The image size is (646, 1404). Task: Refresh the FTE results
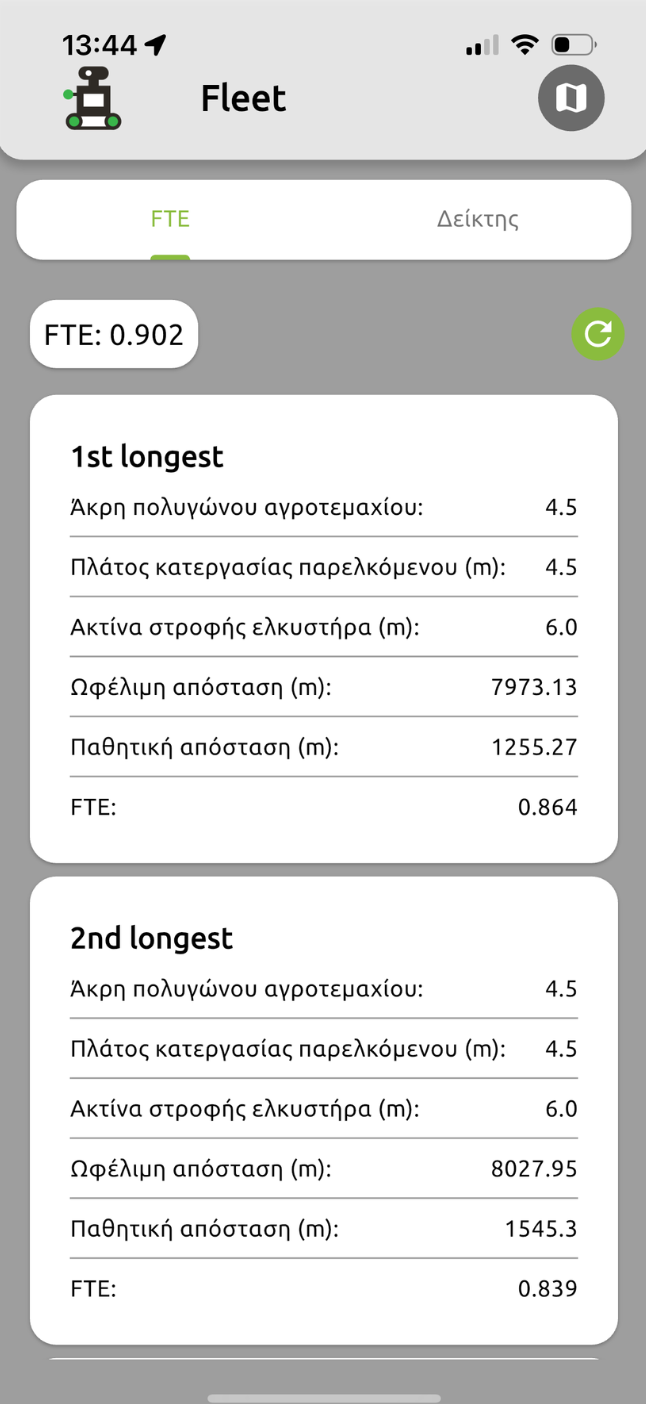coord(598,334)
